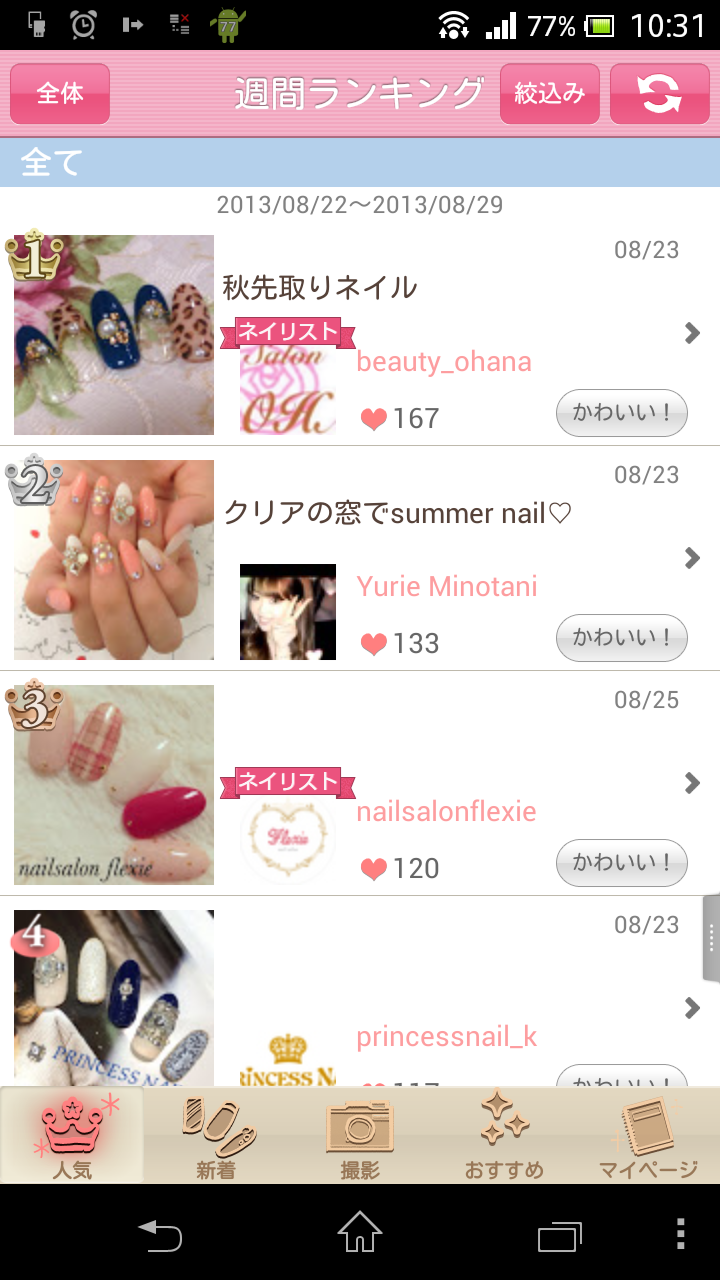This screenshot has height=1280, width=720.
Task: Open nailsalonflexie's third-ranked nail photo
Action: pos(114,785)
